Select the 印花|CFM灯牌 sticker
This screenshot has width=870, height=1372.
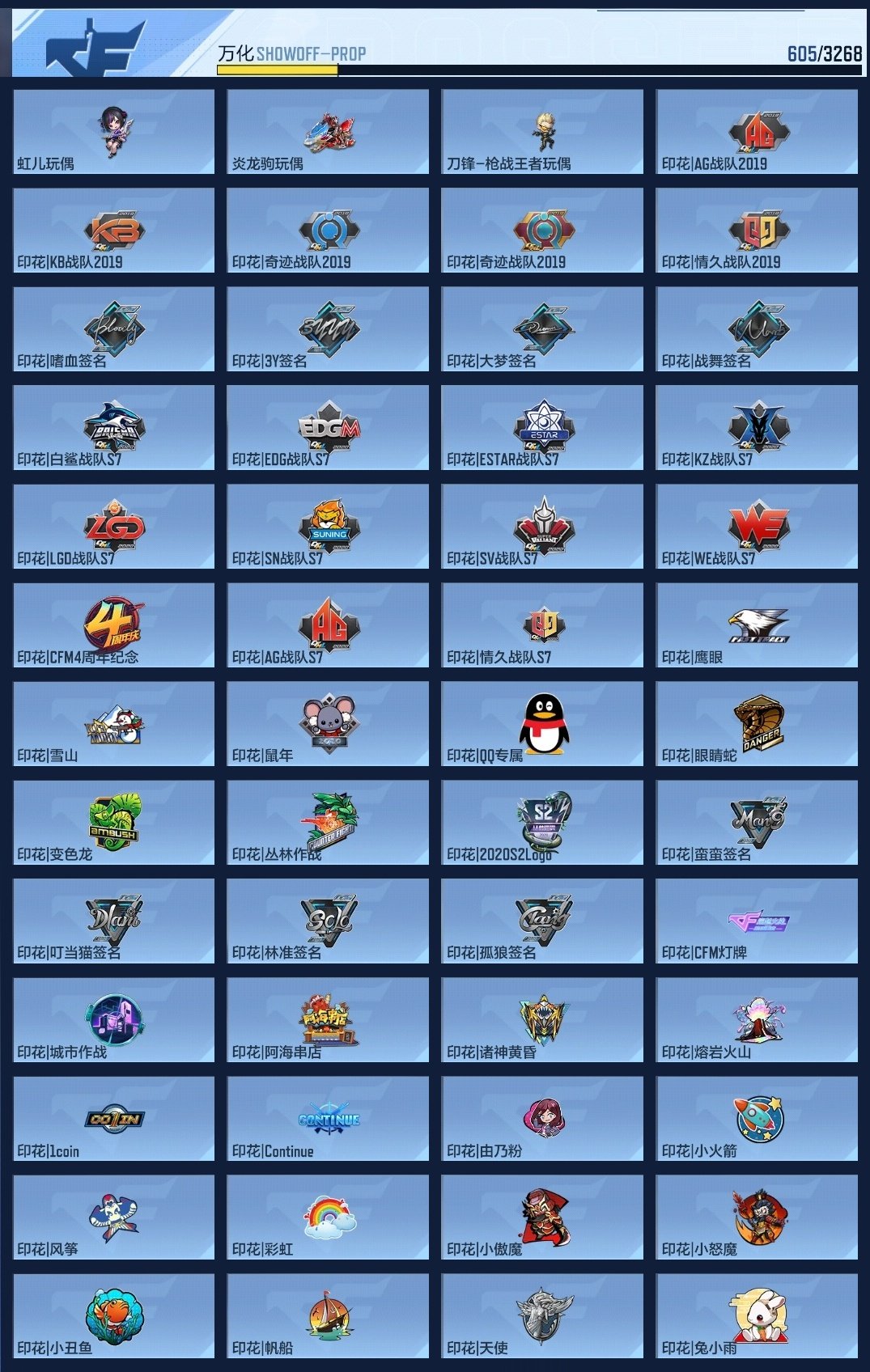pyautogui.click(x=757, y=921)
